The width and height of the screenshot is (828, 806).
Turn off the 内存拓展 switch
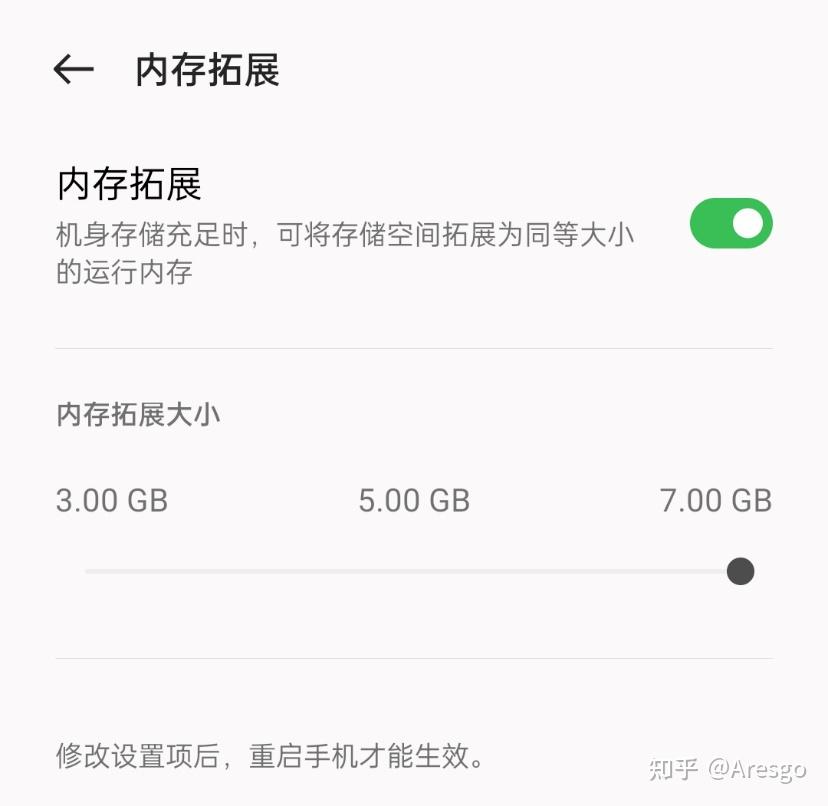(731, 223)
